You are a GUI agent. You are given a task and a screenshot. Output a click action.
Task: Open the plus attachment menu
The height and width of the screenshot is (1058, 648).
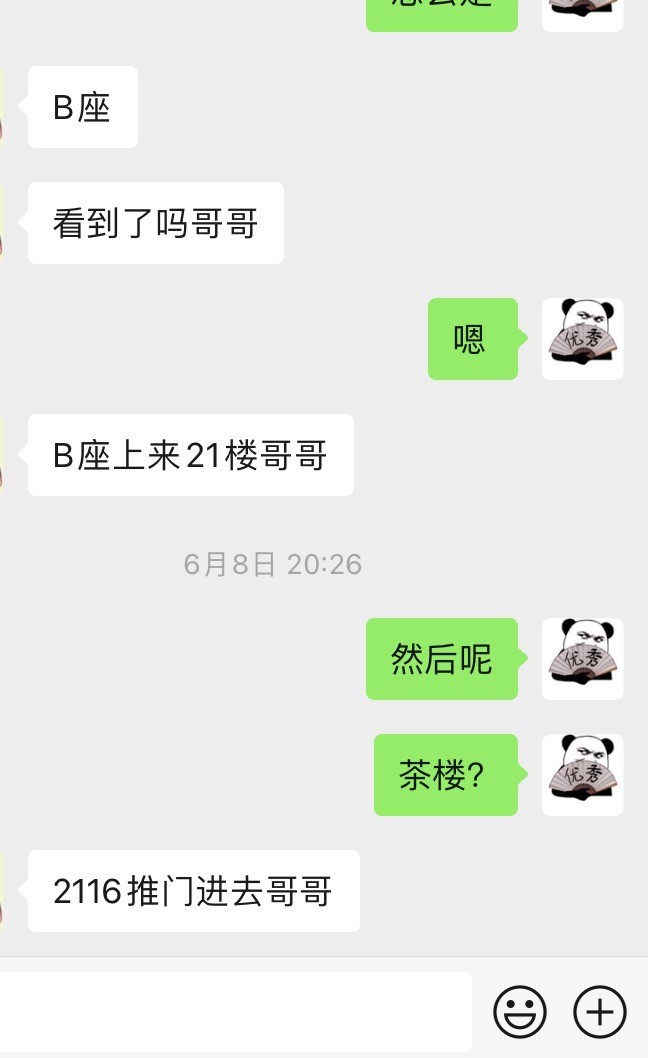[600, 1012]
